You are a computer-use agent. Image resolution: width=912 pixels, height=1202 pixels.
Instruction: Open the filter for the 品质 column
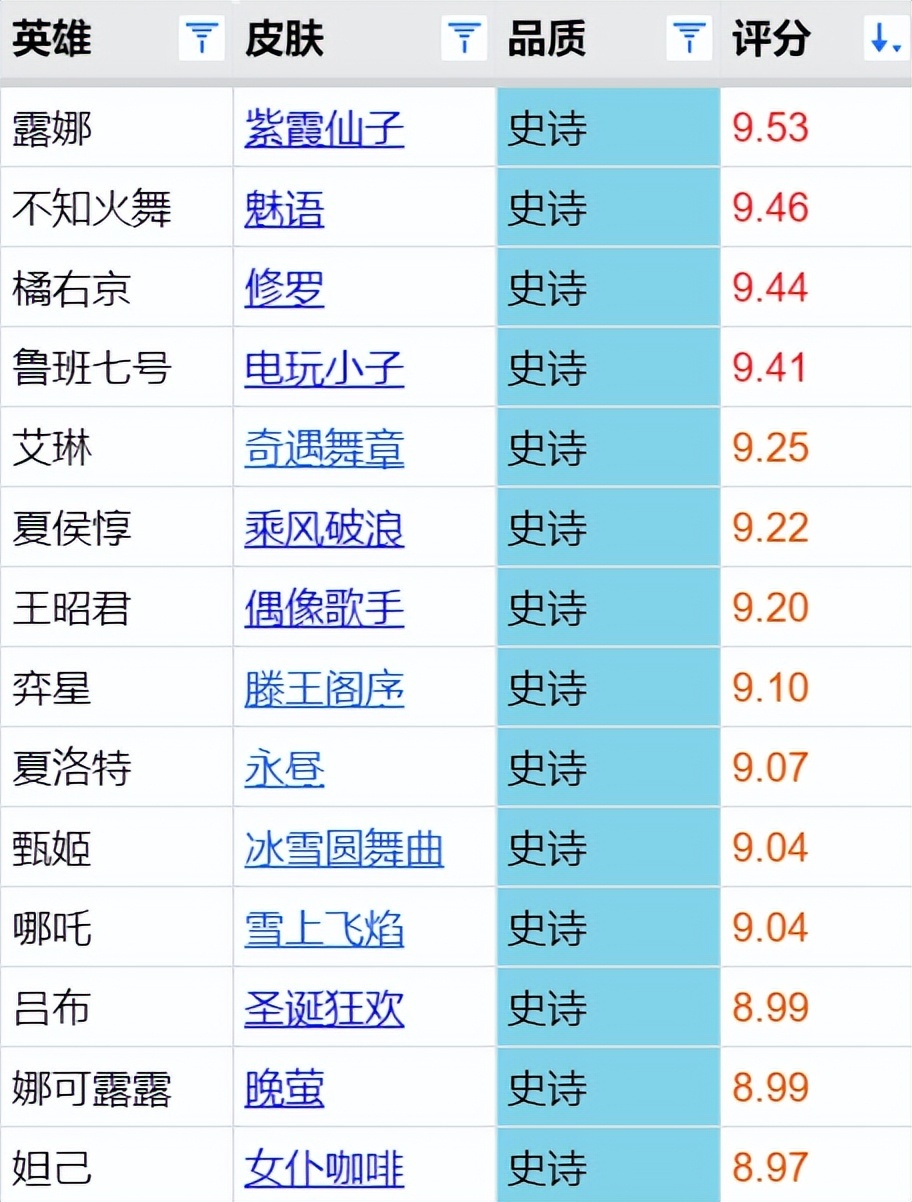(x=689, y=40)
